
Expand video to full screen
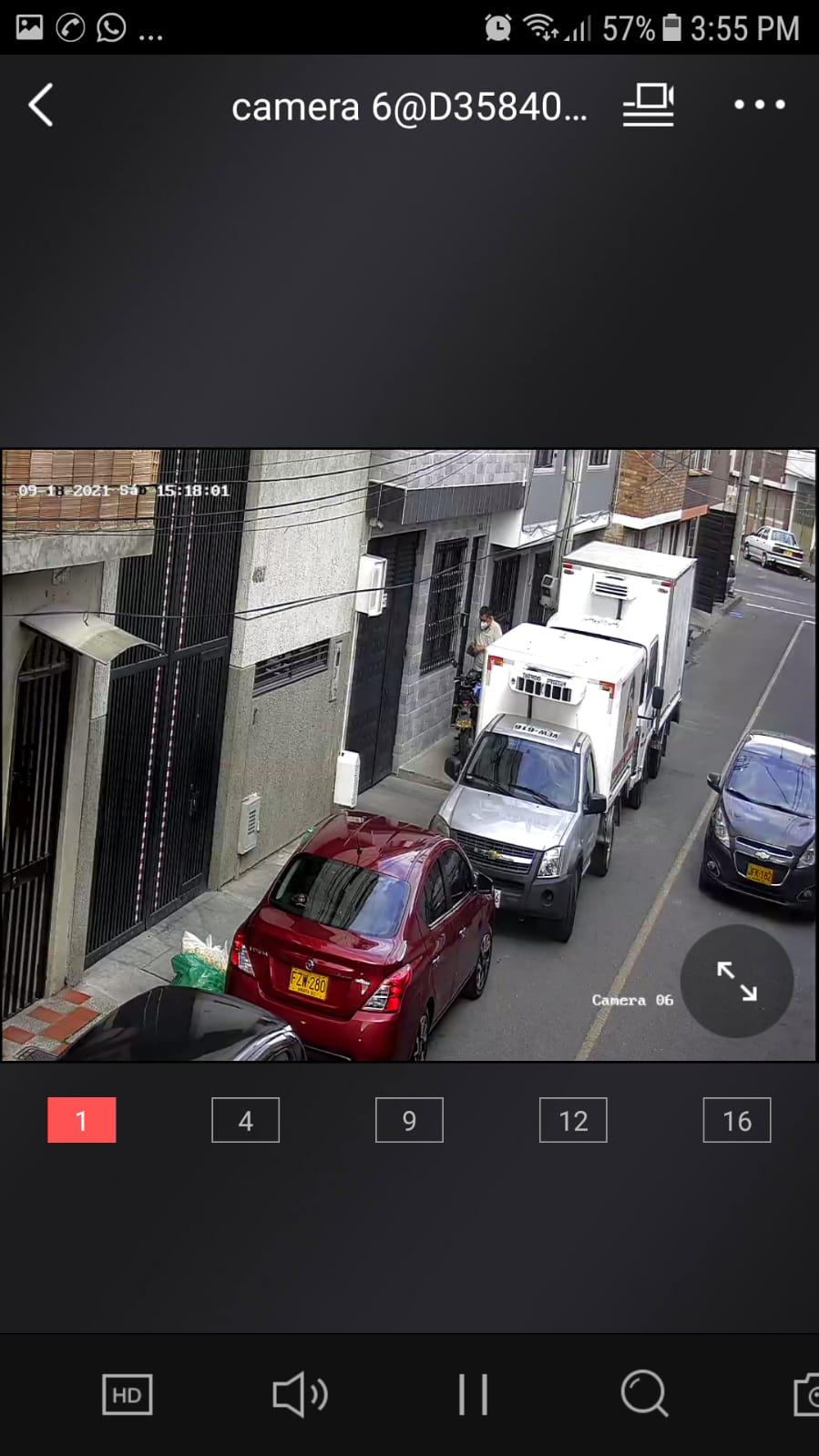[736, 982]
